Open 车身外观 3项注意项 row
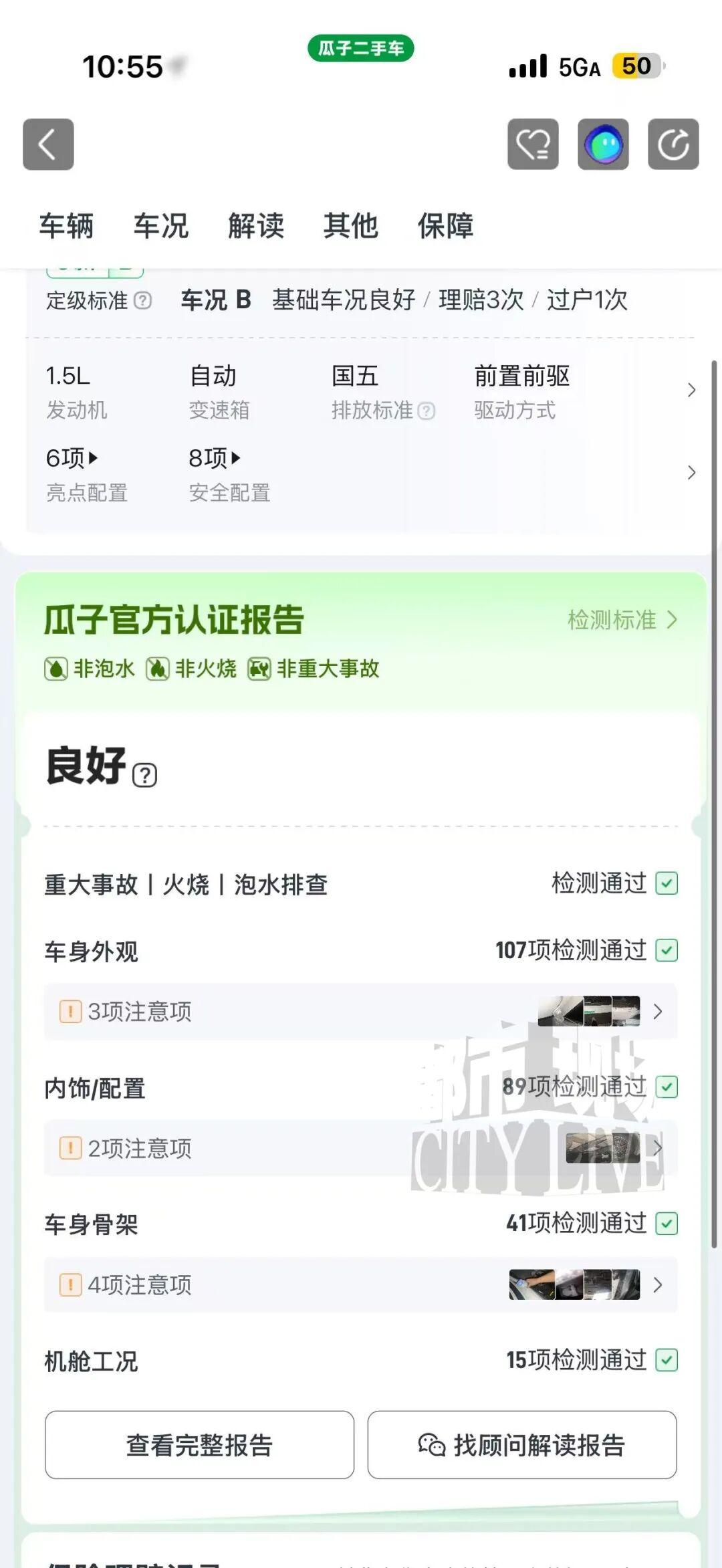 361,1011
